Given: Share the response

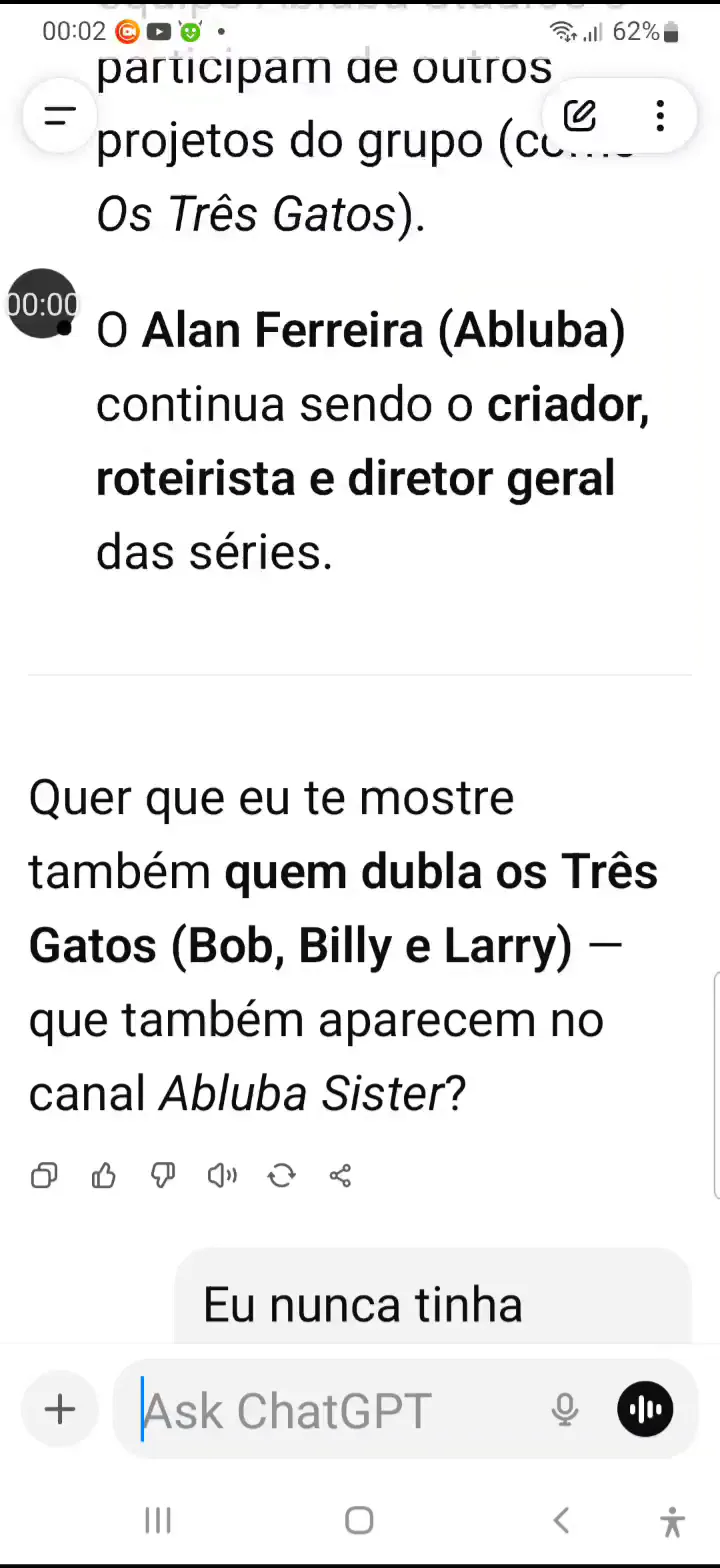Looking at the screenshot, I should tap(340, 1176).
